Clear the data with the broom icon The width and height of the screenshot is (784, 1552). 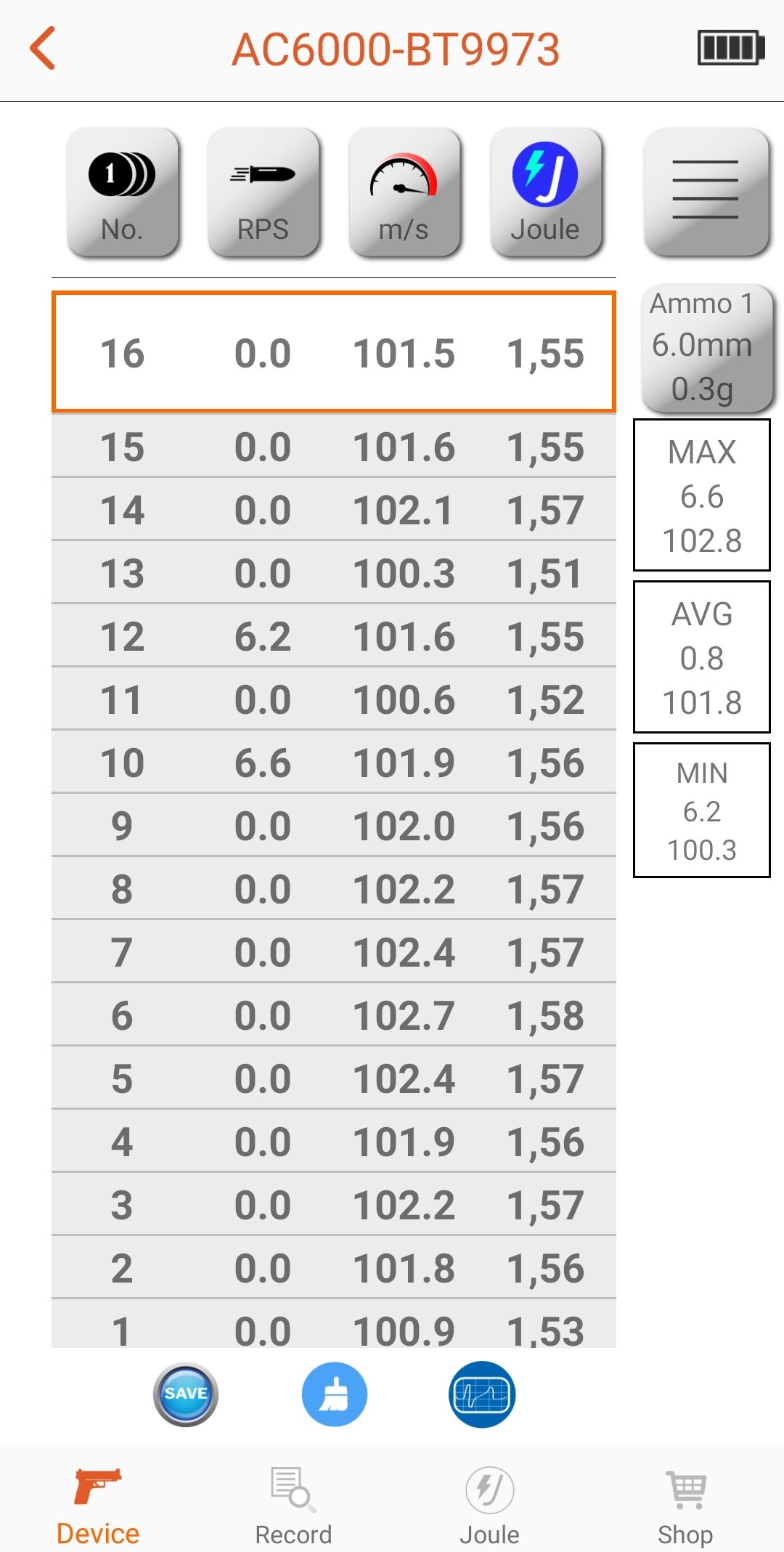(334, 1394)
